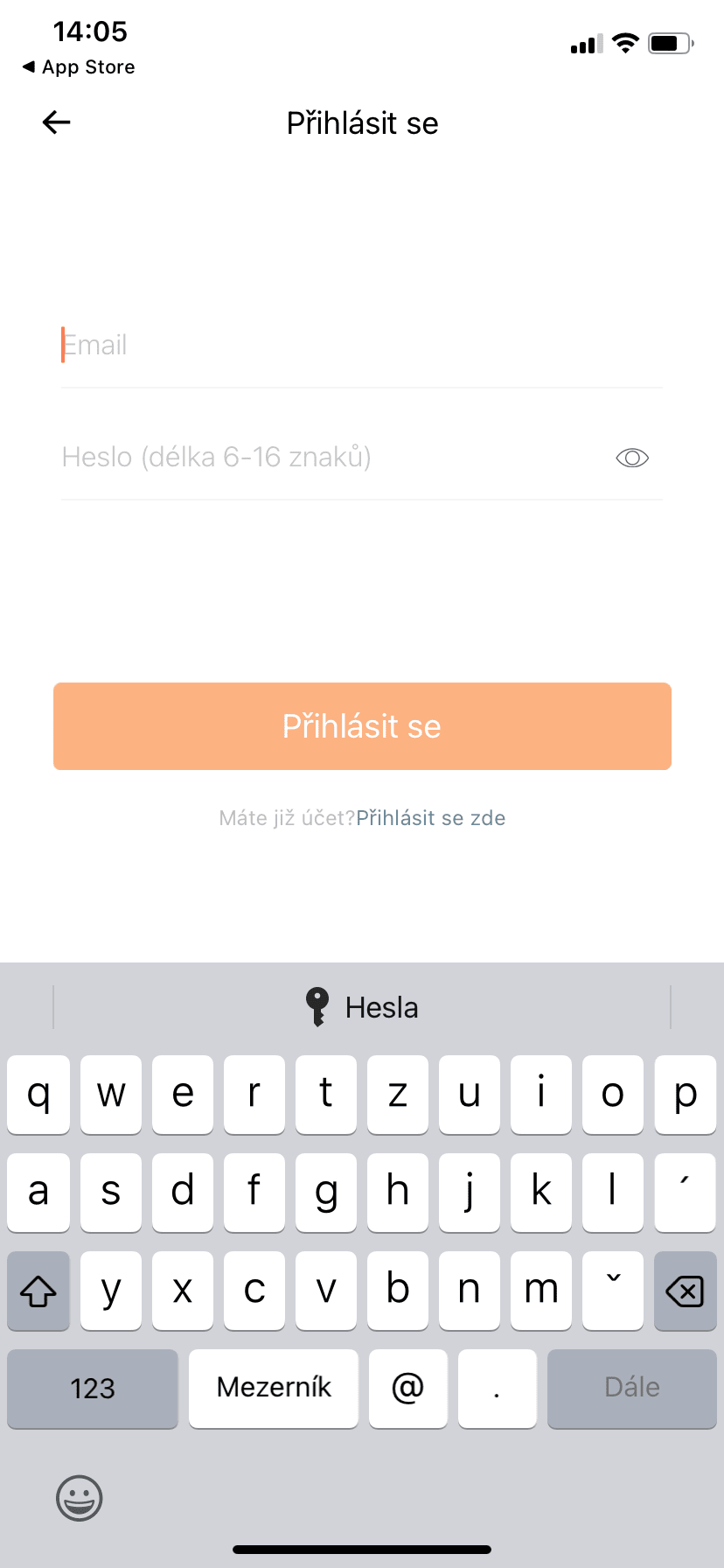Image resolution: width=724 pixels, height=1568 pixels.
Task: Tap the Heslo password field
Action: click(x=332, y=457)
